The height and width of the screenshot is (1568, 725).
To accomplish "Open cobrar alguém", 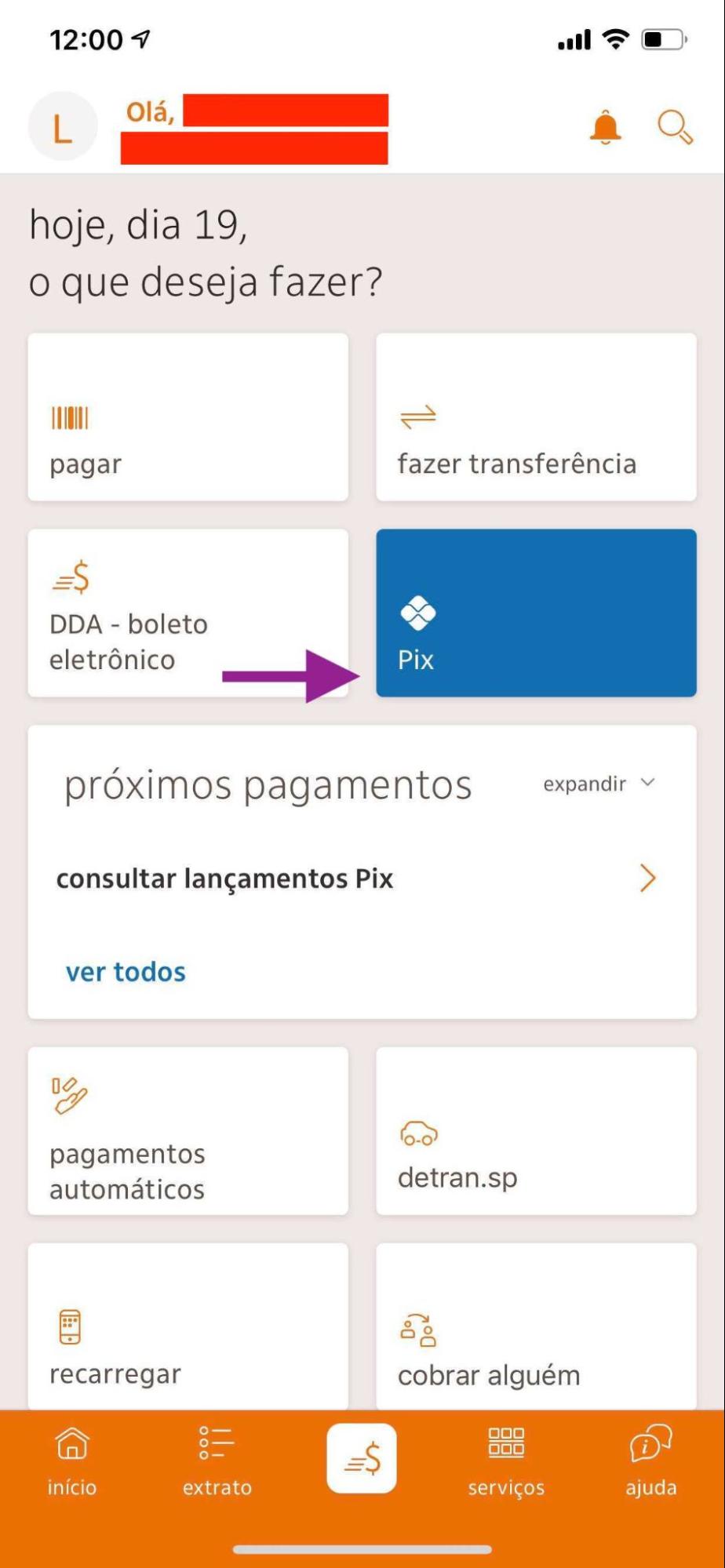I will (x=536, y=1327).
